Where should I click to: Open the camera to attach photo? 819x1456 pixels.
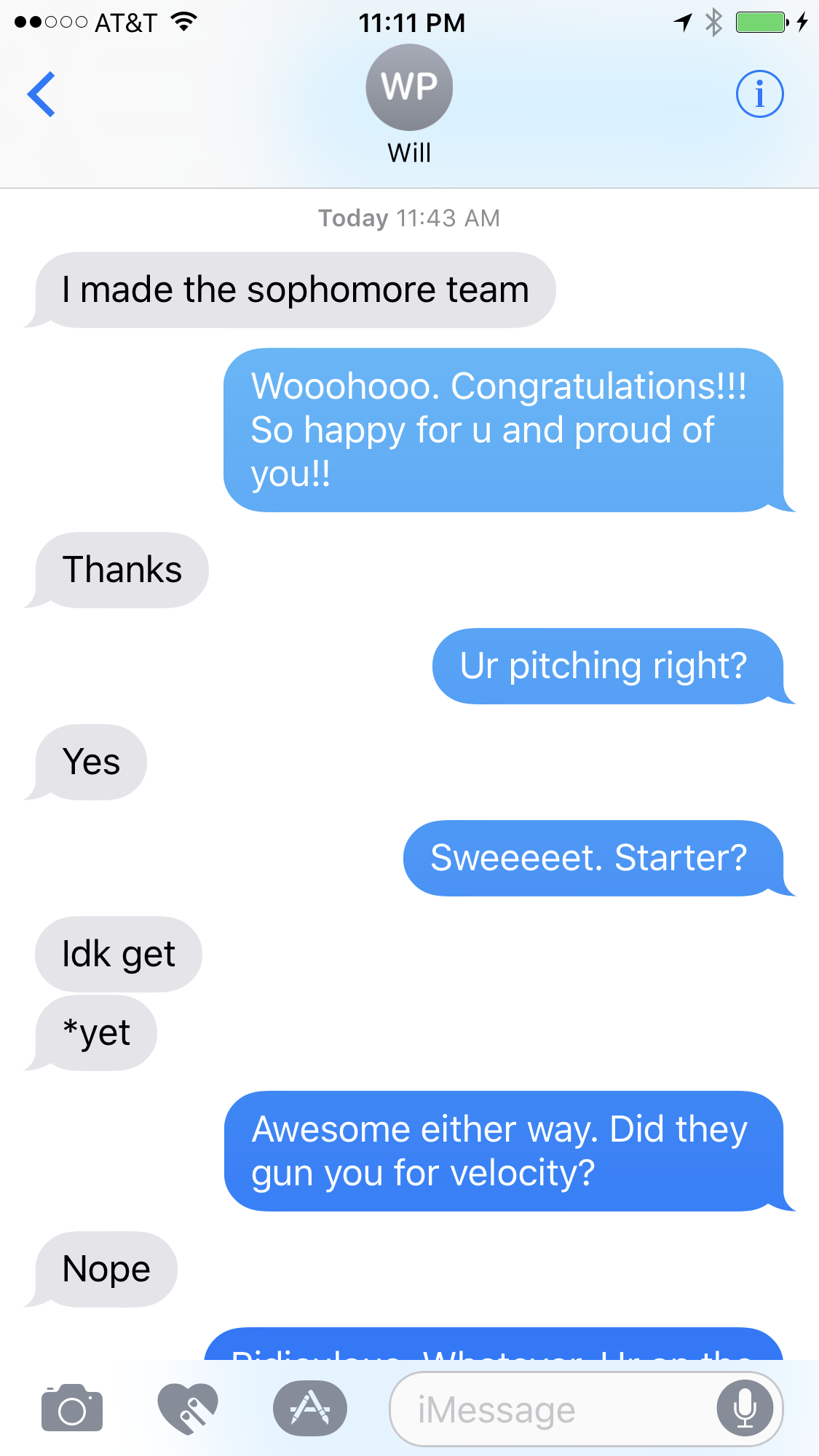(x=72, y=1408)
